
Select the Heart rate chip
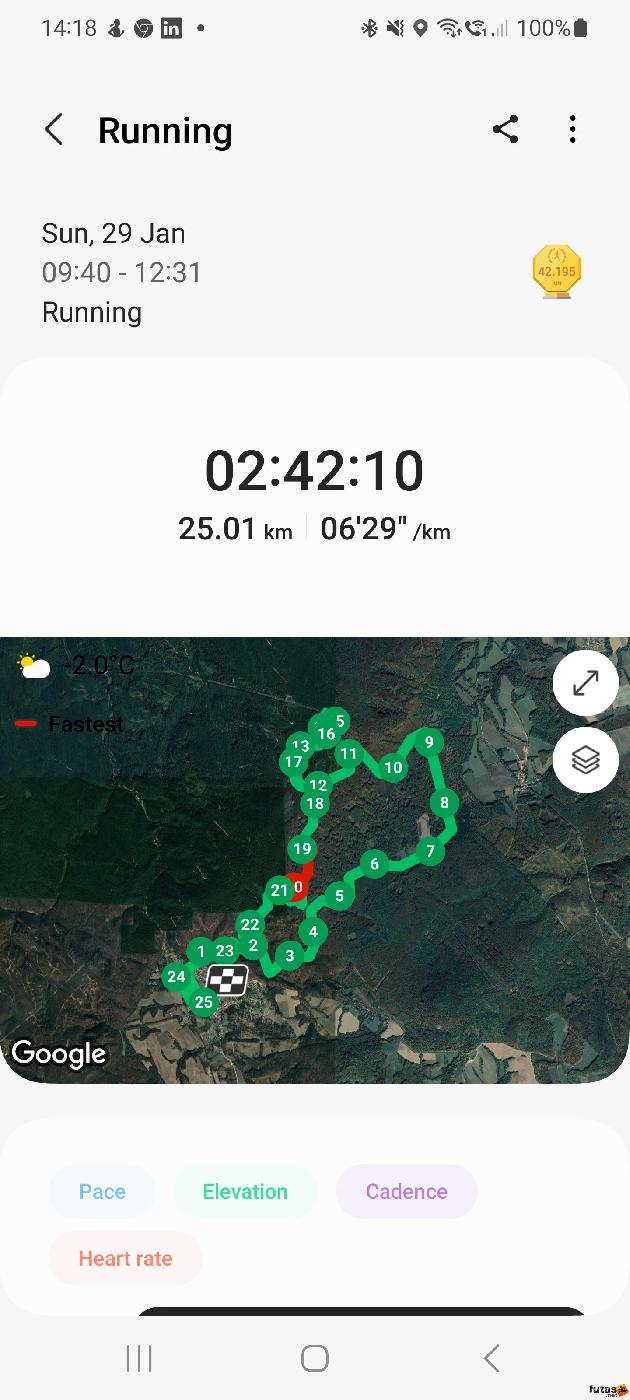coord(125,1258)
